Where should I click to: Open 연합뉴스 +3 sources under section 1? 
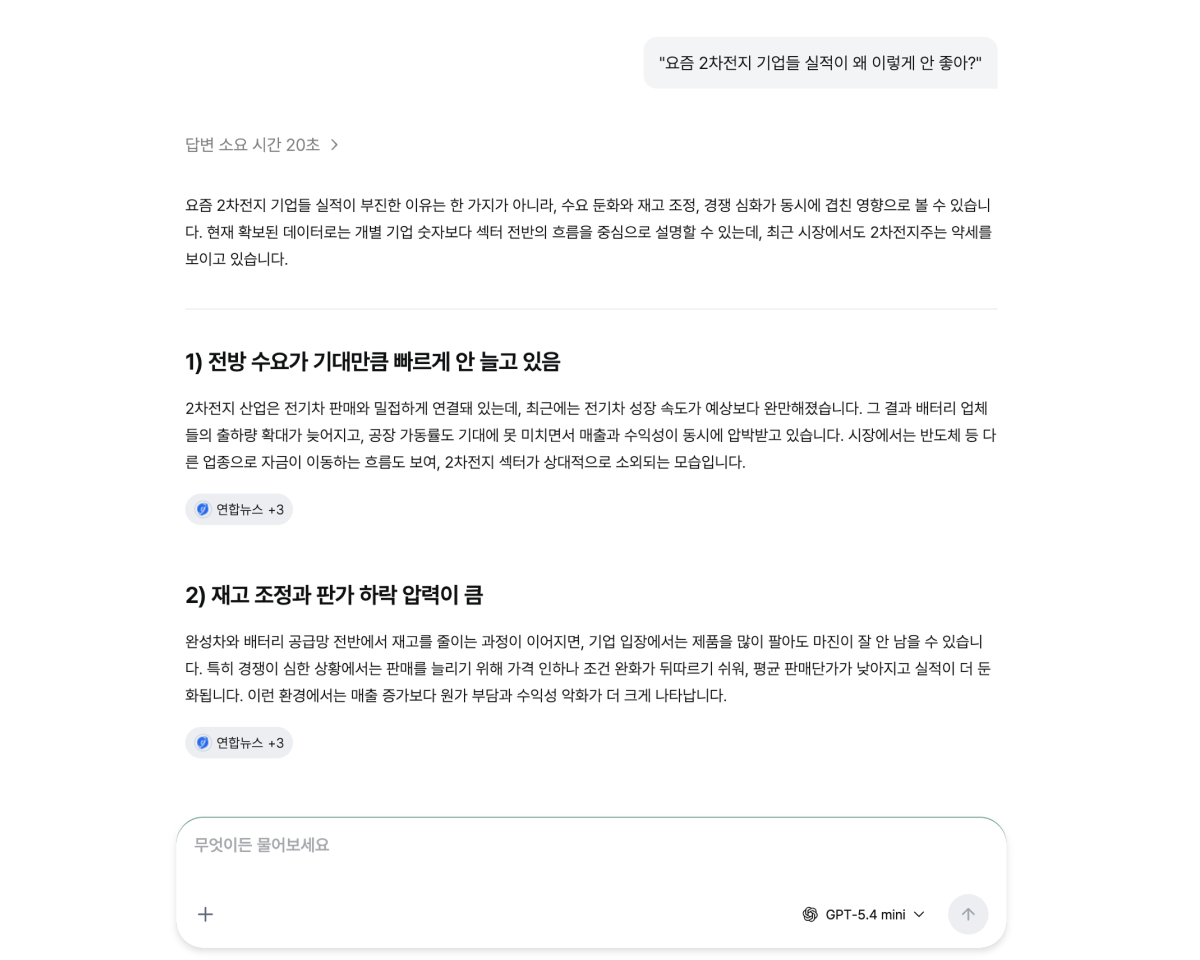coord(239,509)
